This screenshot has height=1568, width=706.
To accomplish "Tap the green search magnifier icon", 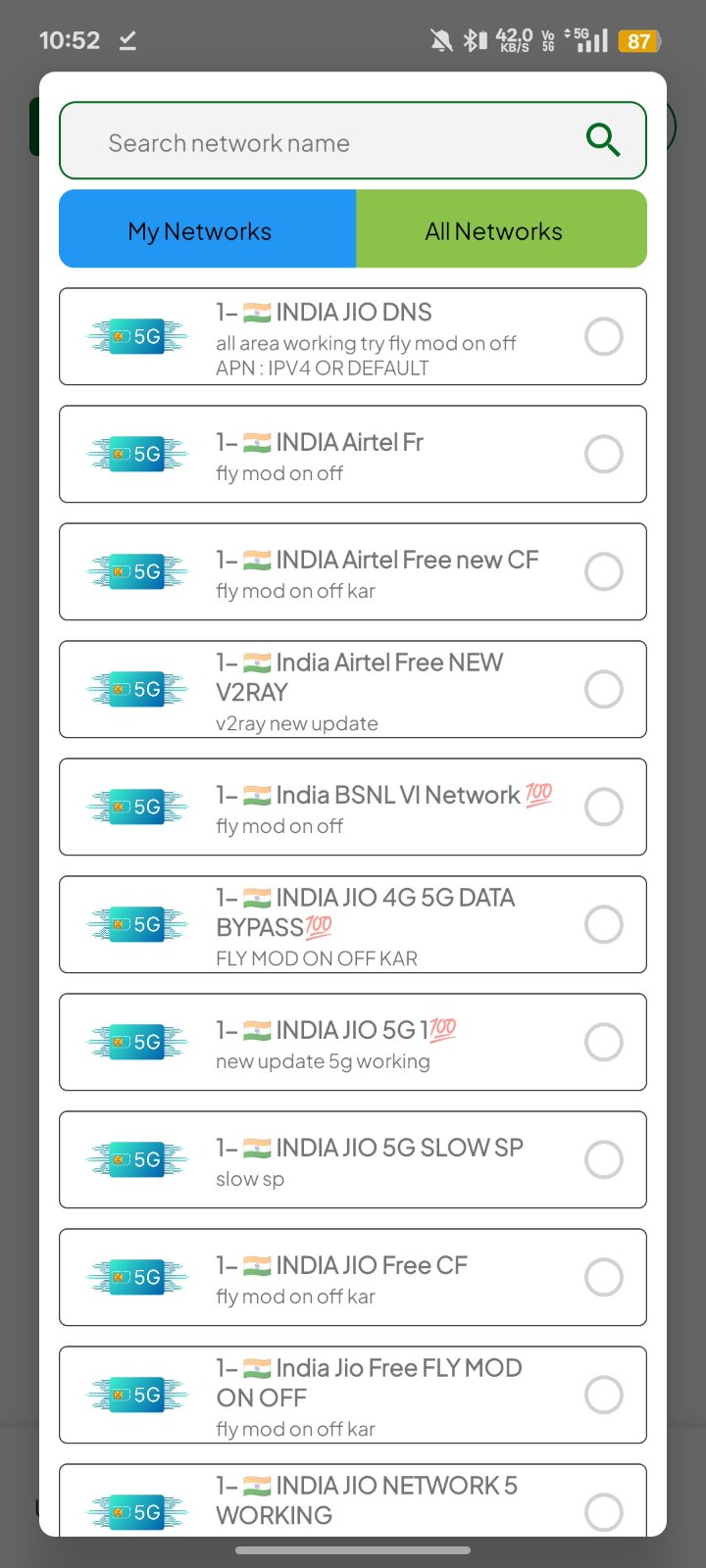I will 603,141.
